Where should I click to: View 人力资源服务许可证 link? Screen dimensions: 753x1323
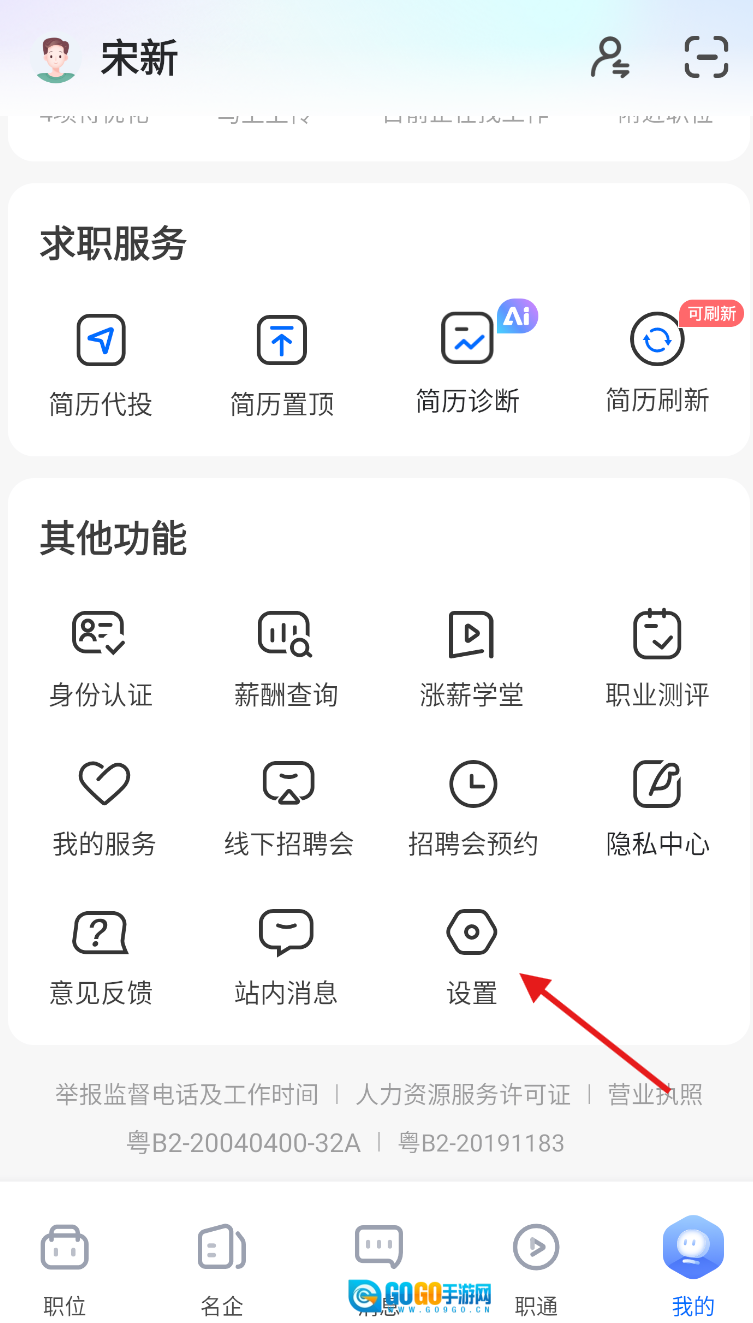[x=463, y=1095]
